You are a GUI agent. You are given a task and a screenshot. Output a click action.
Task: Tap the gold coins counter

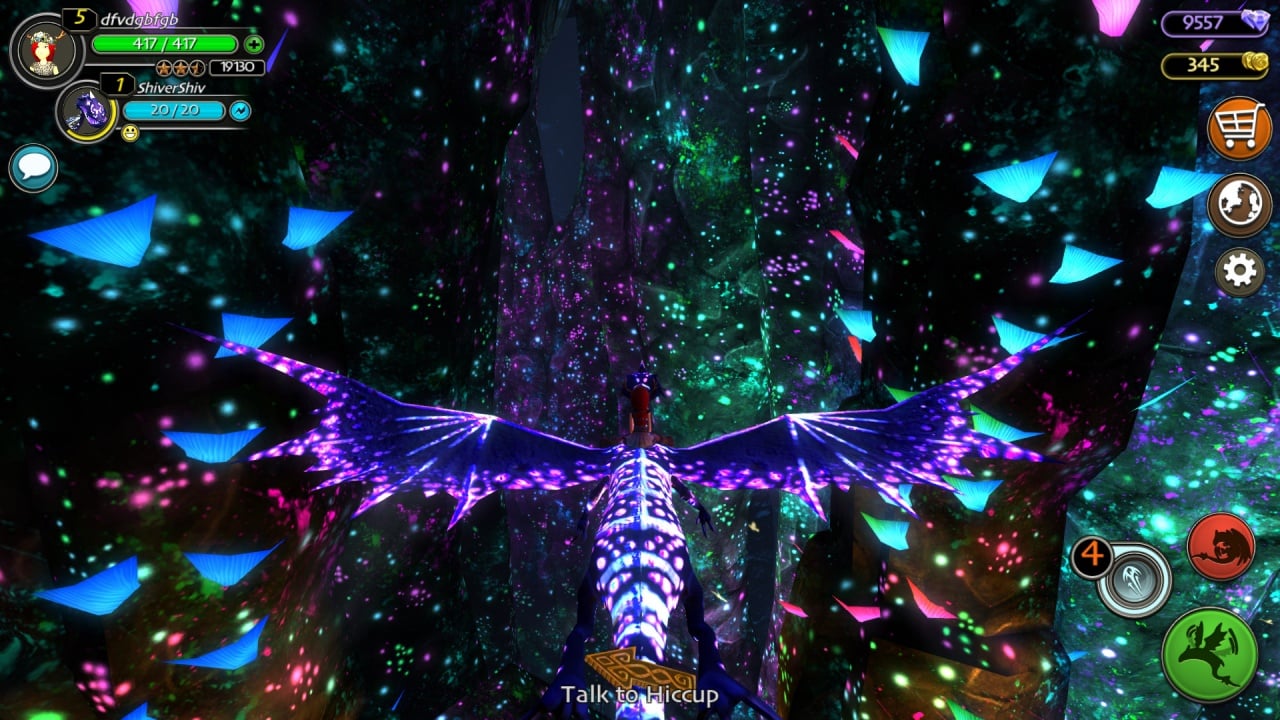click(x=1215, y=65)
